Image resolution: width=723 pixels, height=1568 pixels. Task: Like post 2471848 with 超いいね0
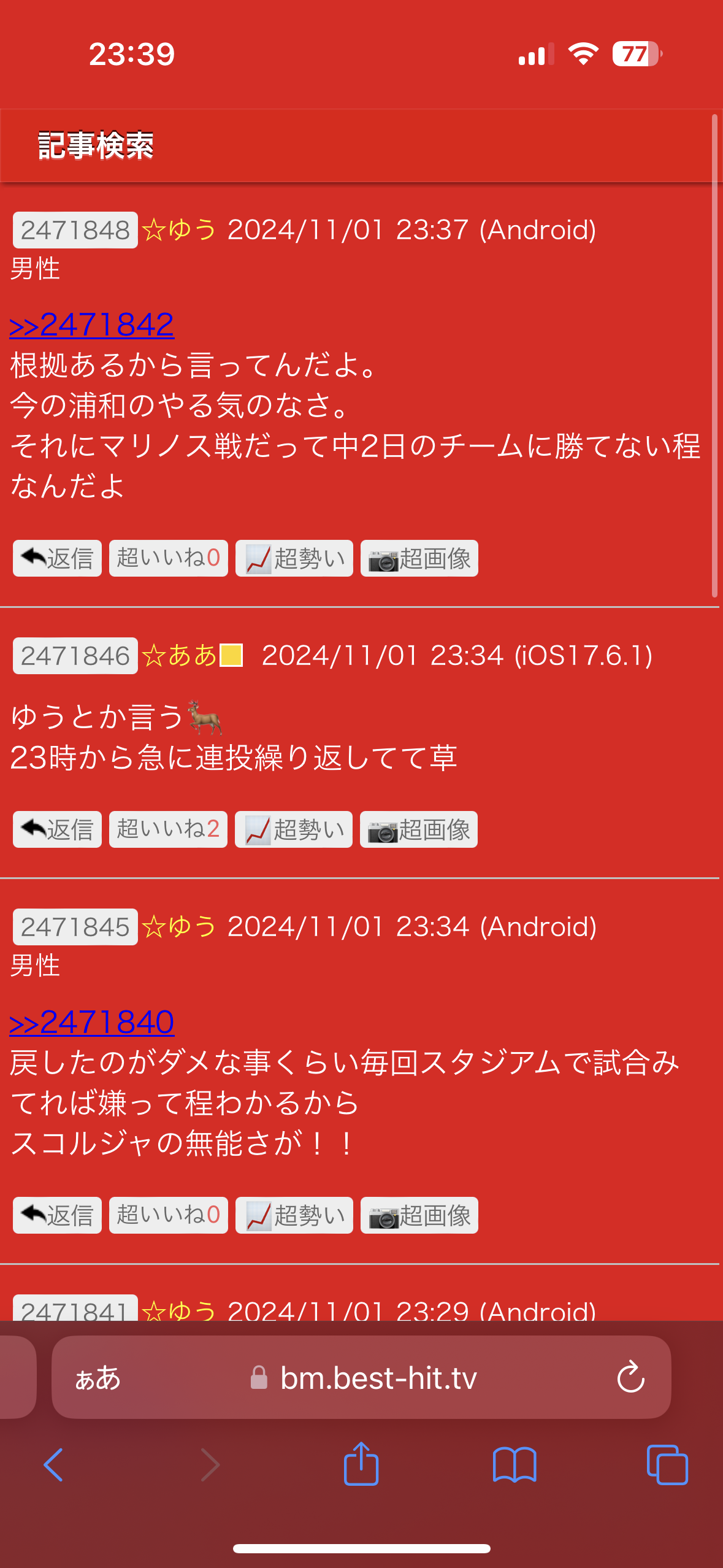pyautogui.click(x=169, y=558)
